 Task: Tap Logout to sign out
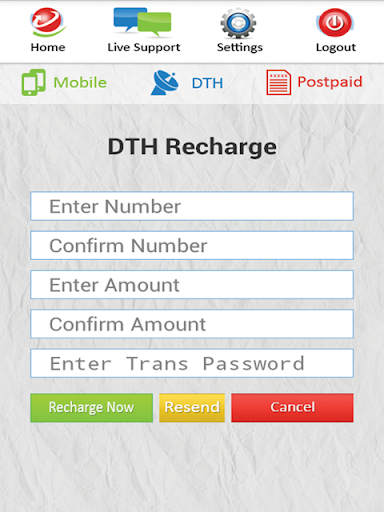[336, 30]
